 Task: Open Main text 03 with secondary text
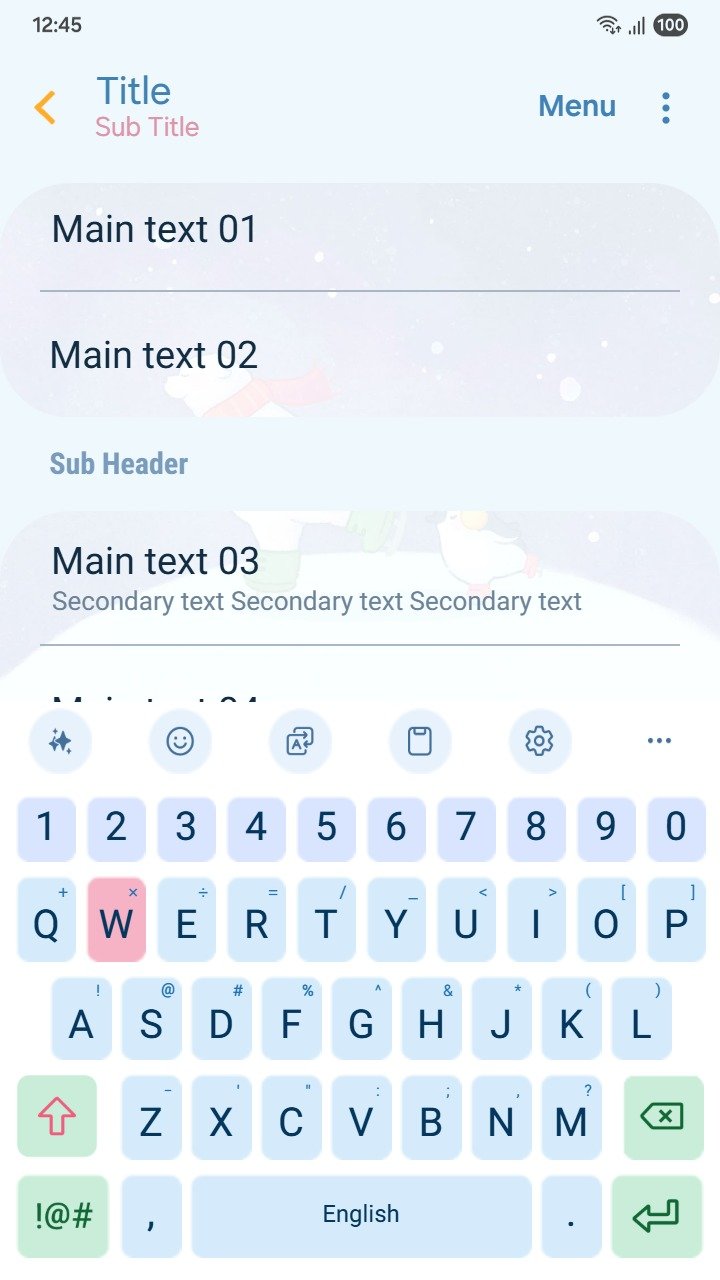point(360,578)
